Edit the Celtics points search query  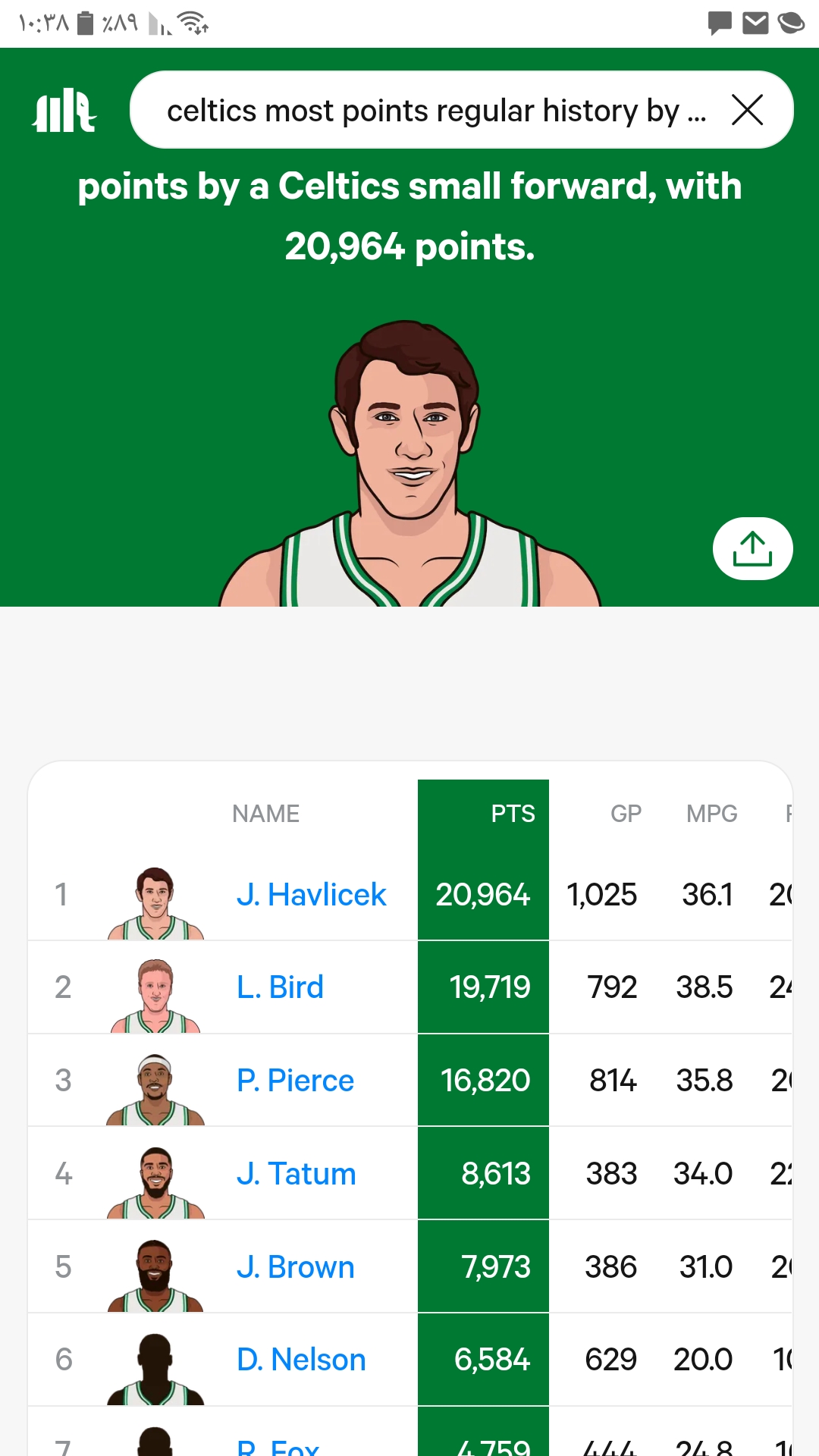[x=436, y=111]
